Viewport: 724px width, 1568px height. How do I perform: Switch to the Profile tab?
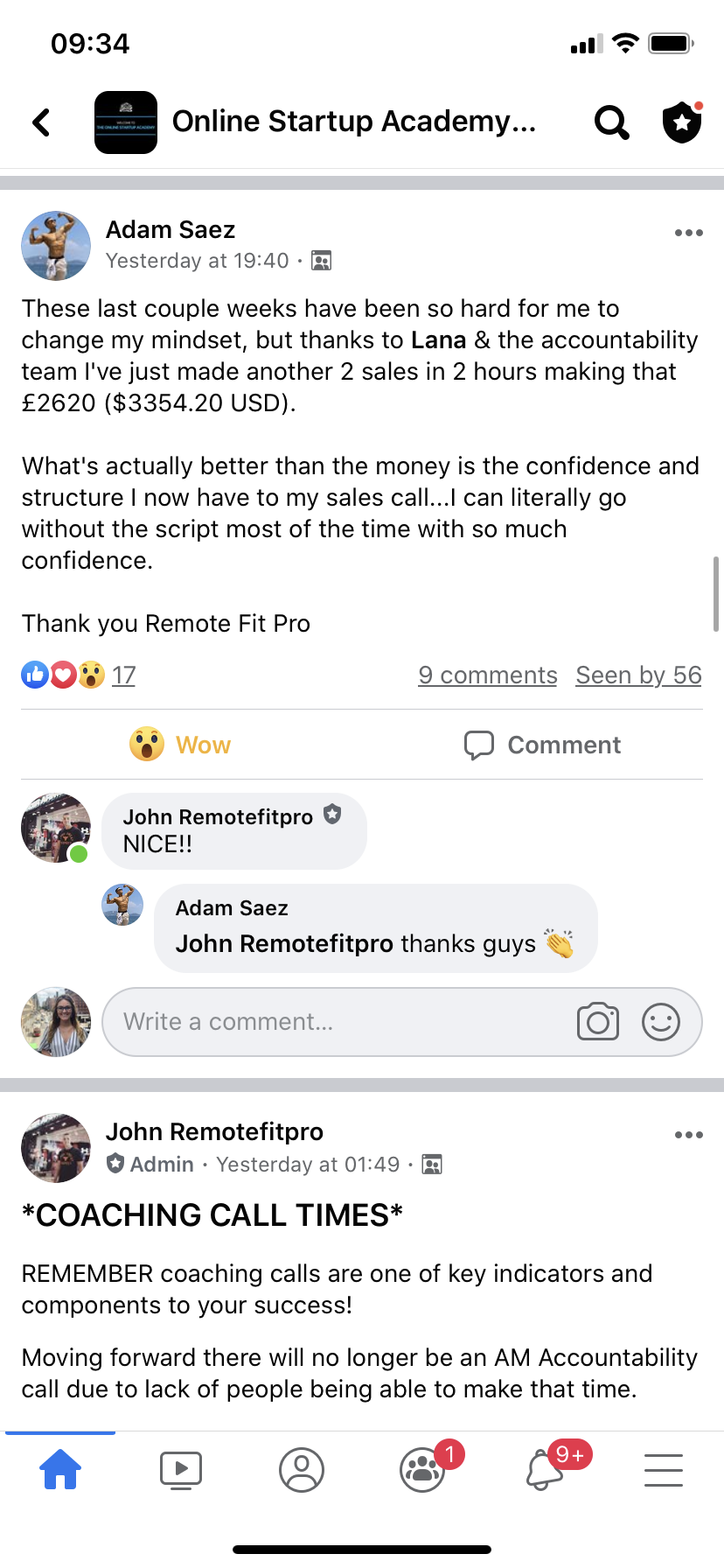click(302, 1470)
